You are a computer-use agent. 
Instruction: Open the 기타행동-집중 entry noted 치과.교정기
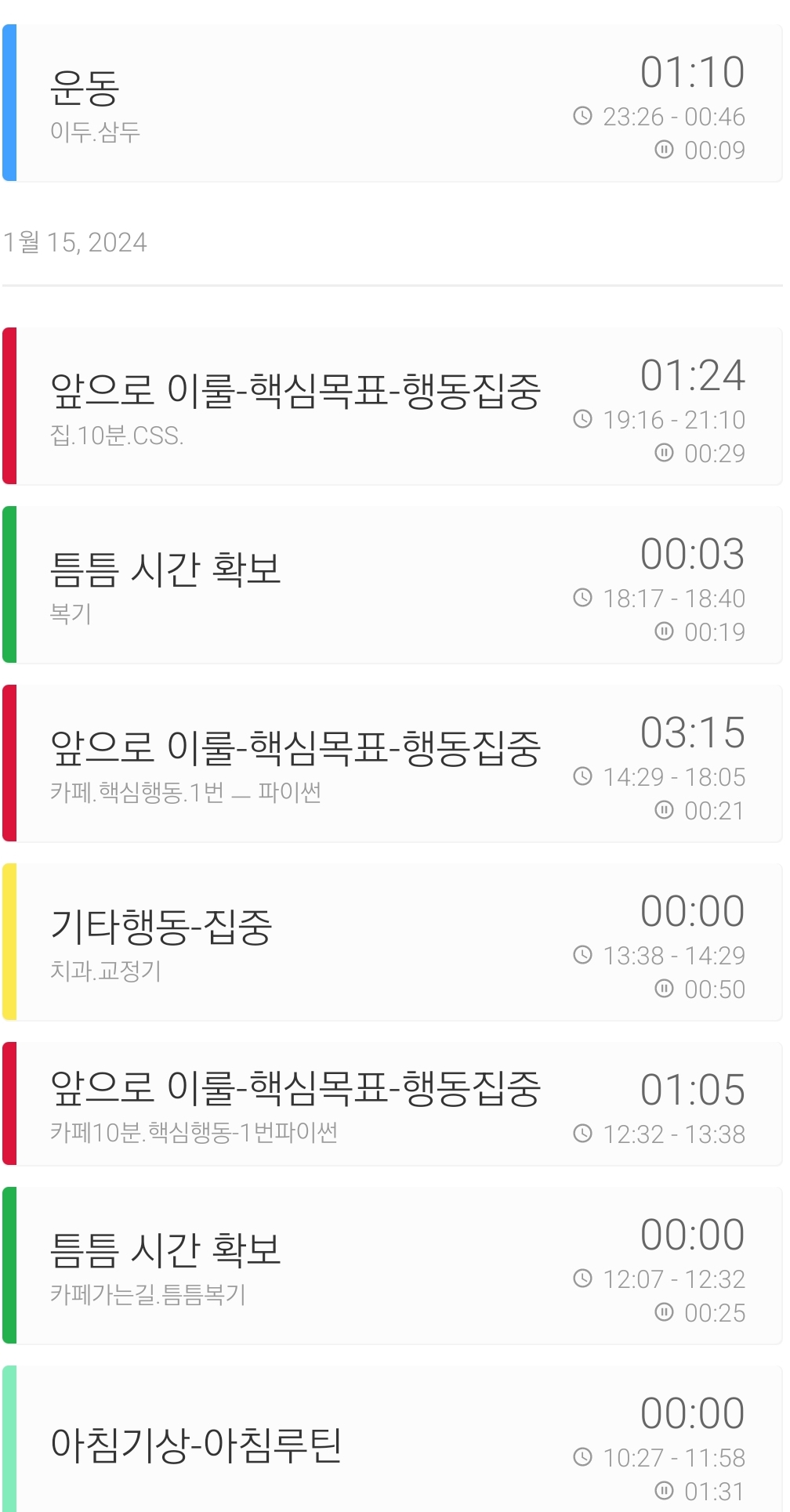pos(392,942)
